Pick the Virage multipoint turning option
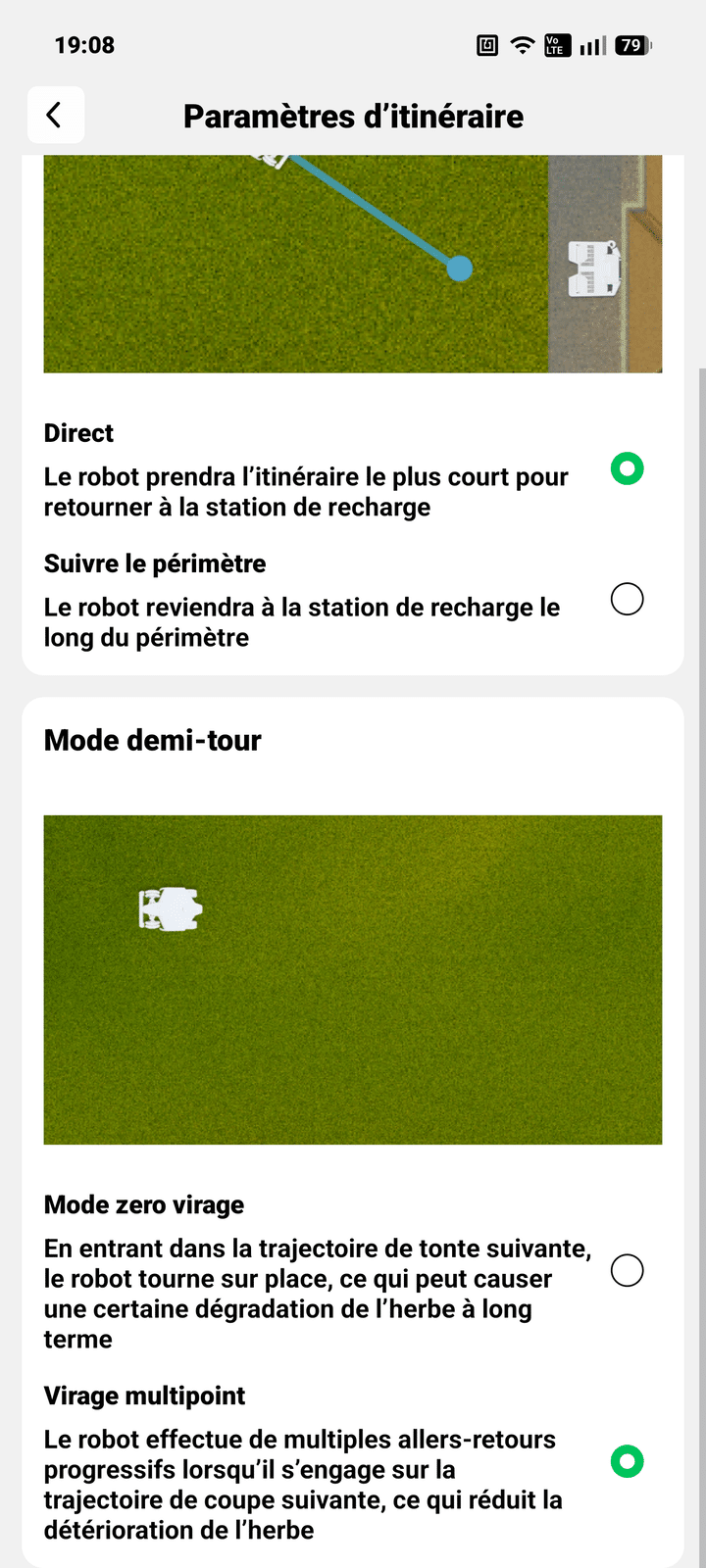Viewport: 706px width, 1568px height. point(627,1462)
